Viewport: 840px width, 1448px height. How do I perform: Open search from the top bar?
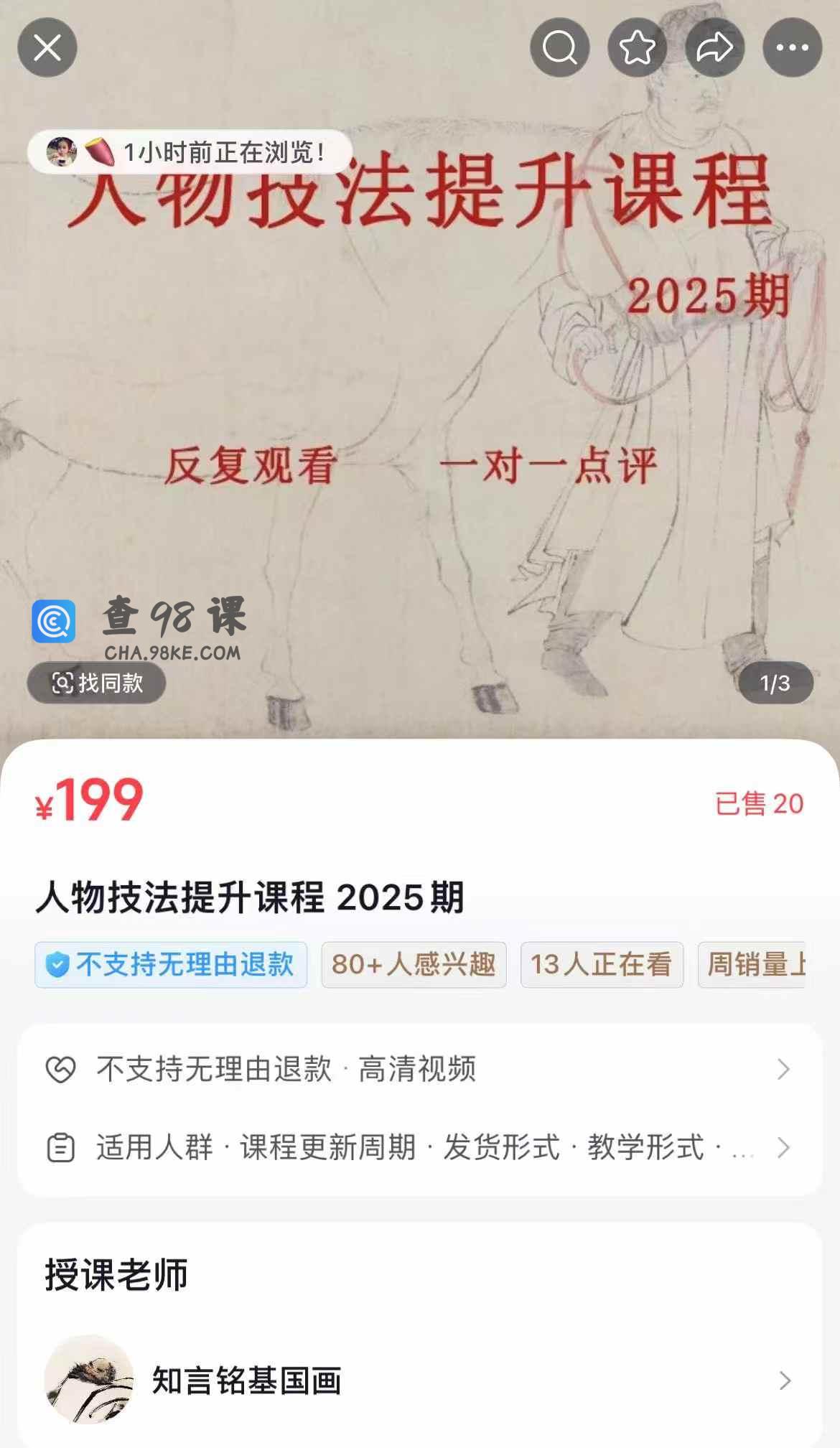click(x=559, y=48)
